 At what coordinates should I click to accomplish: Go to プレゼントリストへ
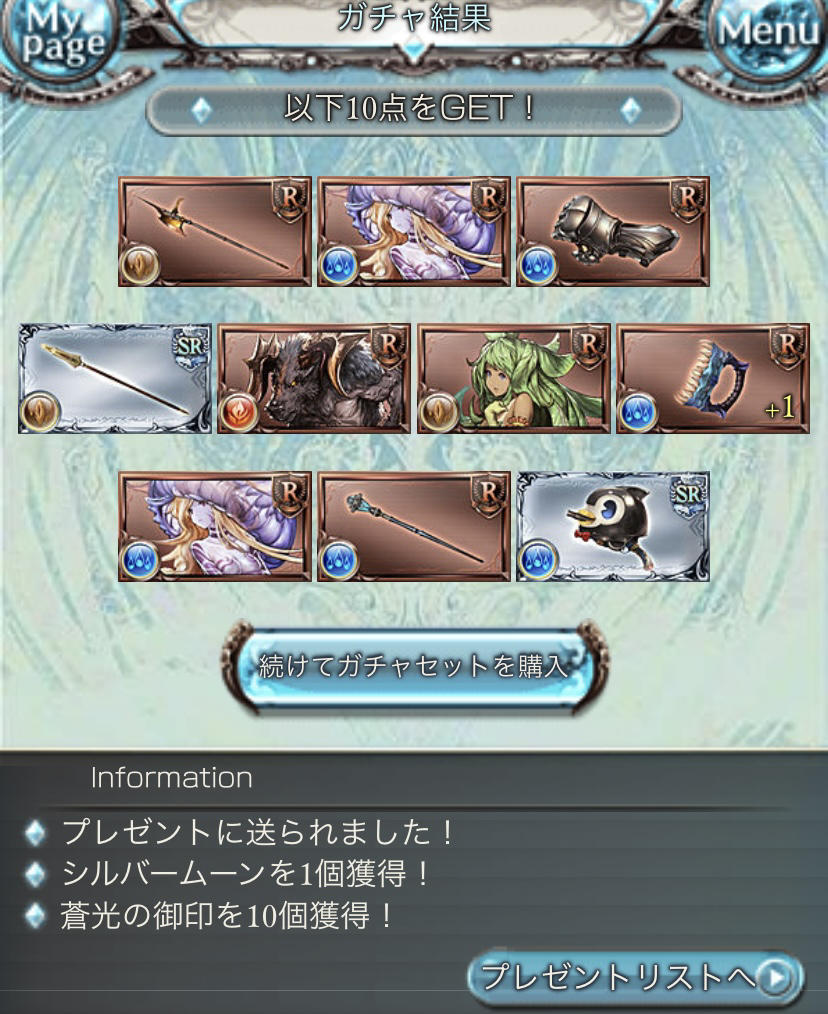[635, 975]
